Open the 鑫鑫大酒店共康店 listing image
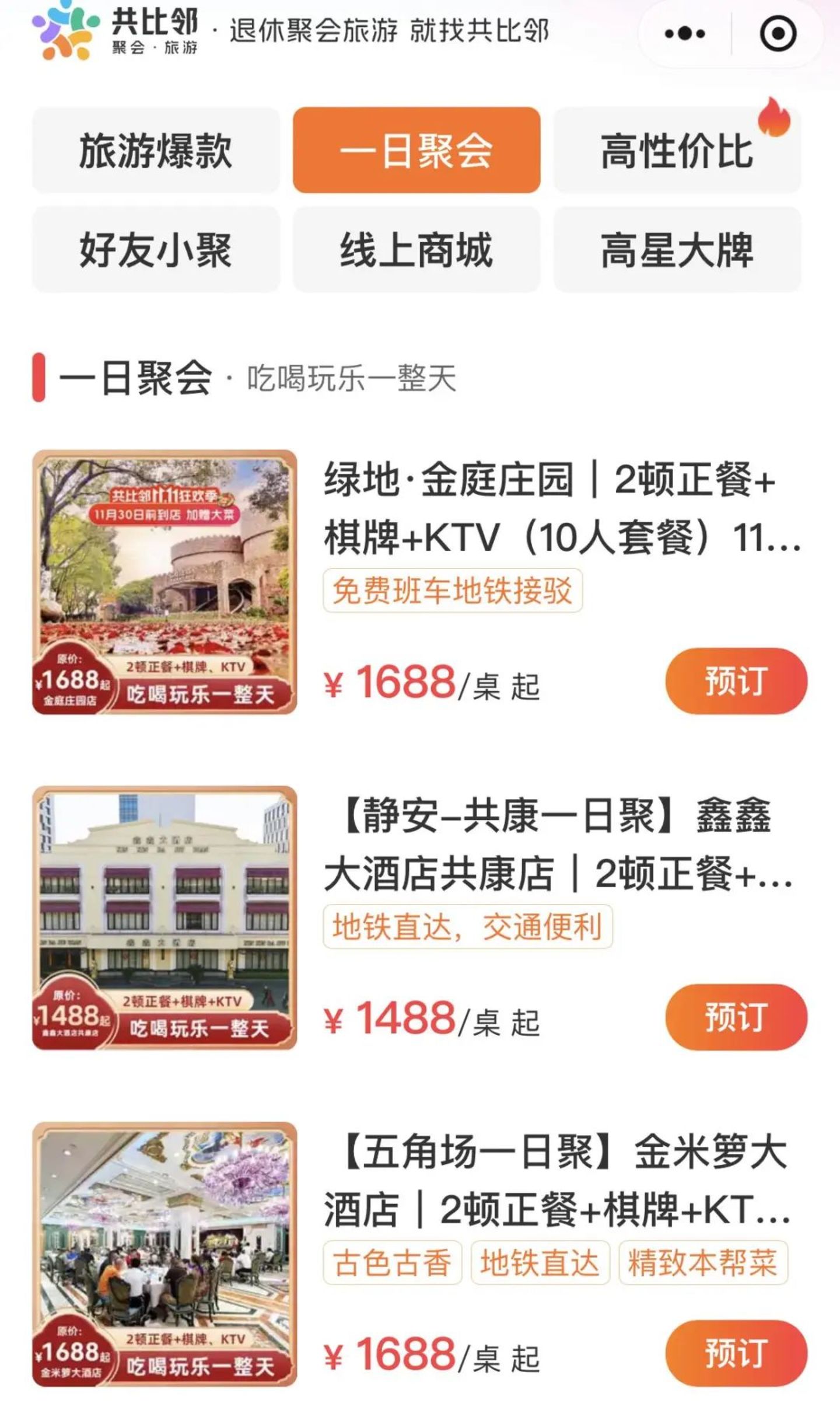The image size is (840, 1417). coord(164,918)
